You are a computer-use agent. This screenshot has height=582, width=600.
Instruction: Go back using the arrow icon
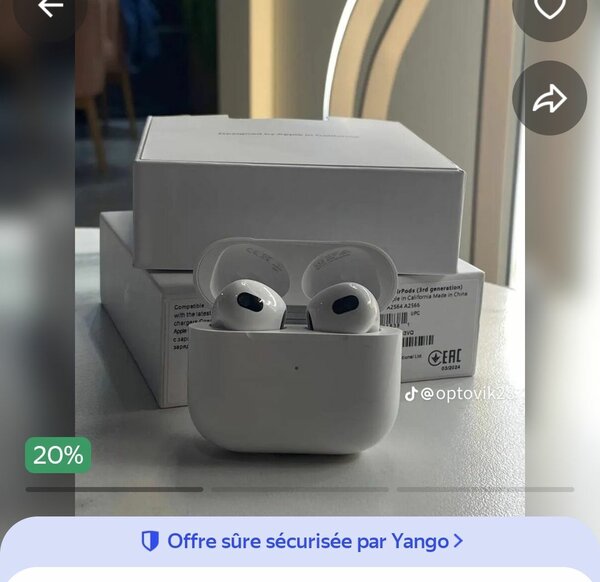pyautogui.click(x=49, y=8)
